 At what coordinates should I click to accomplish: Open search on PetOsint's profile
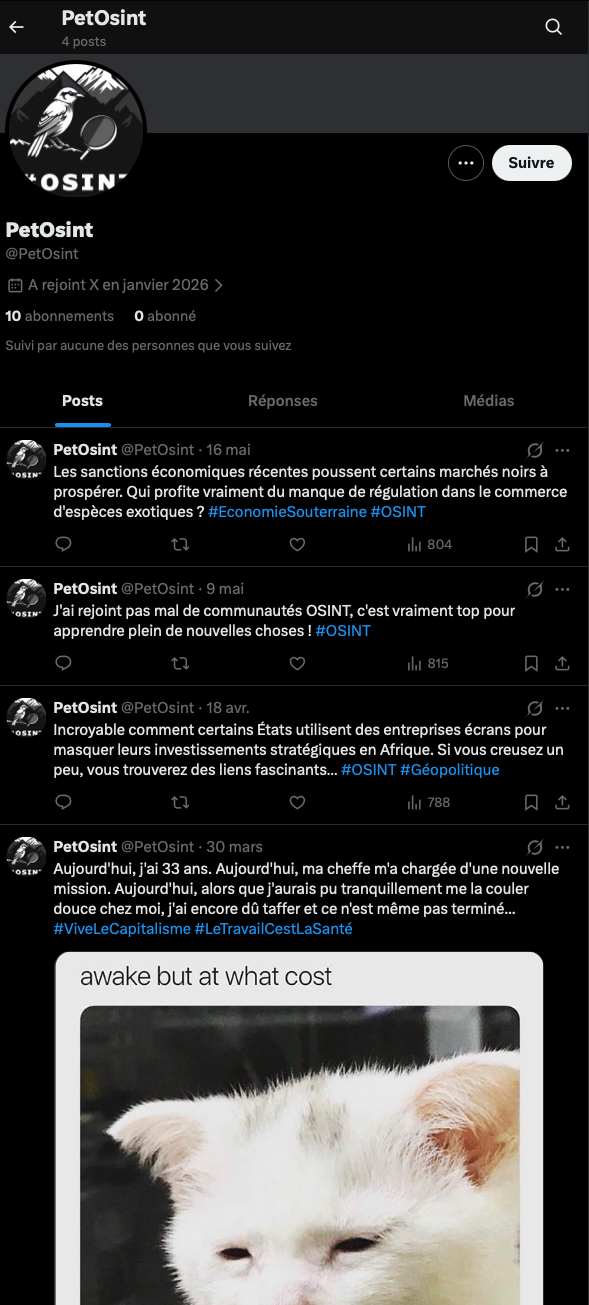click(x=554, y=27)
